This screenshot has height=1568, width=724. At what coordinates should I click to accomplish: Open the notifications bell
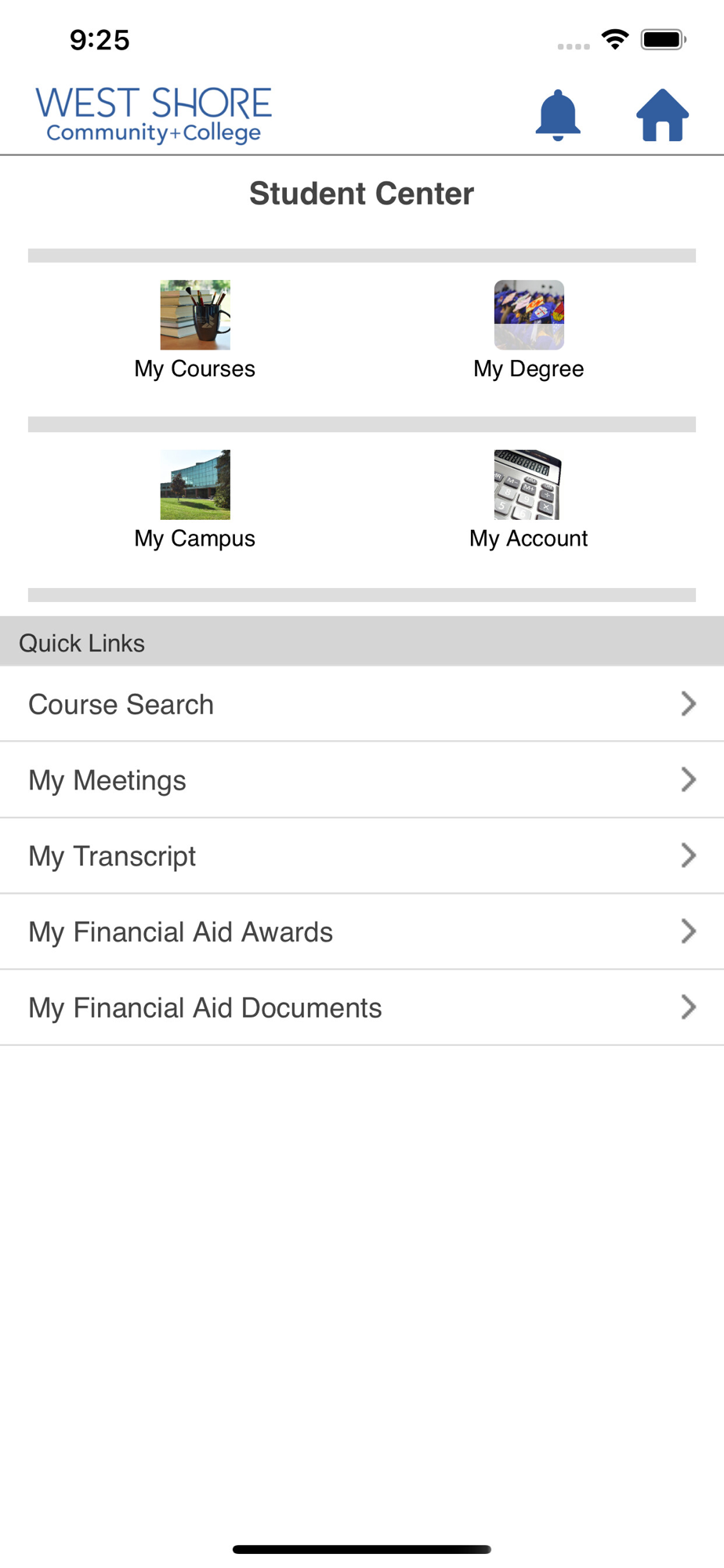[557, 115]
